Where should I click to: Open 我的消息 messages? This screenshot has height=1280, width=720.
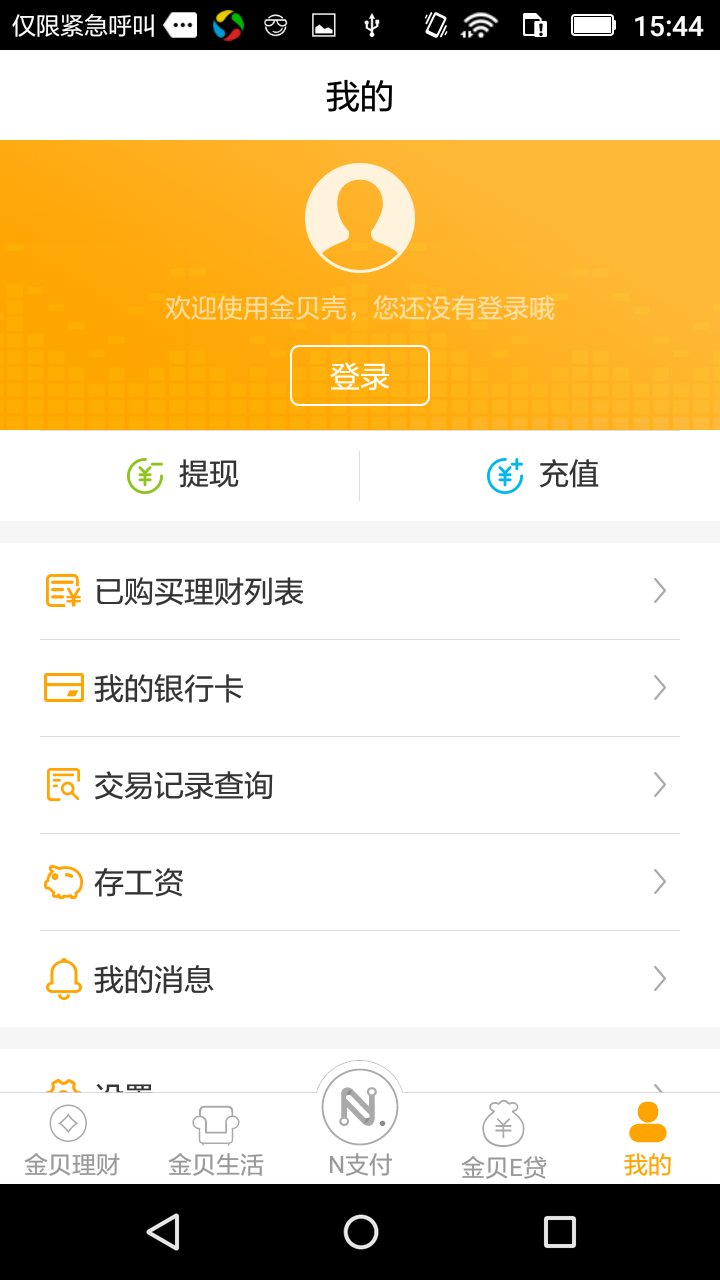pyautogui.click(x=360, y=979)
